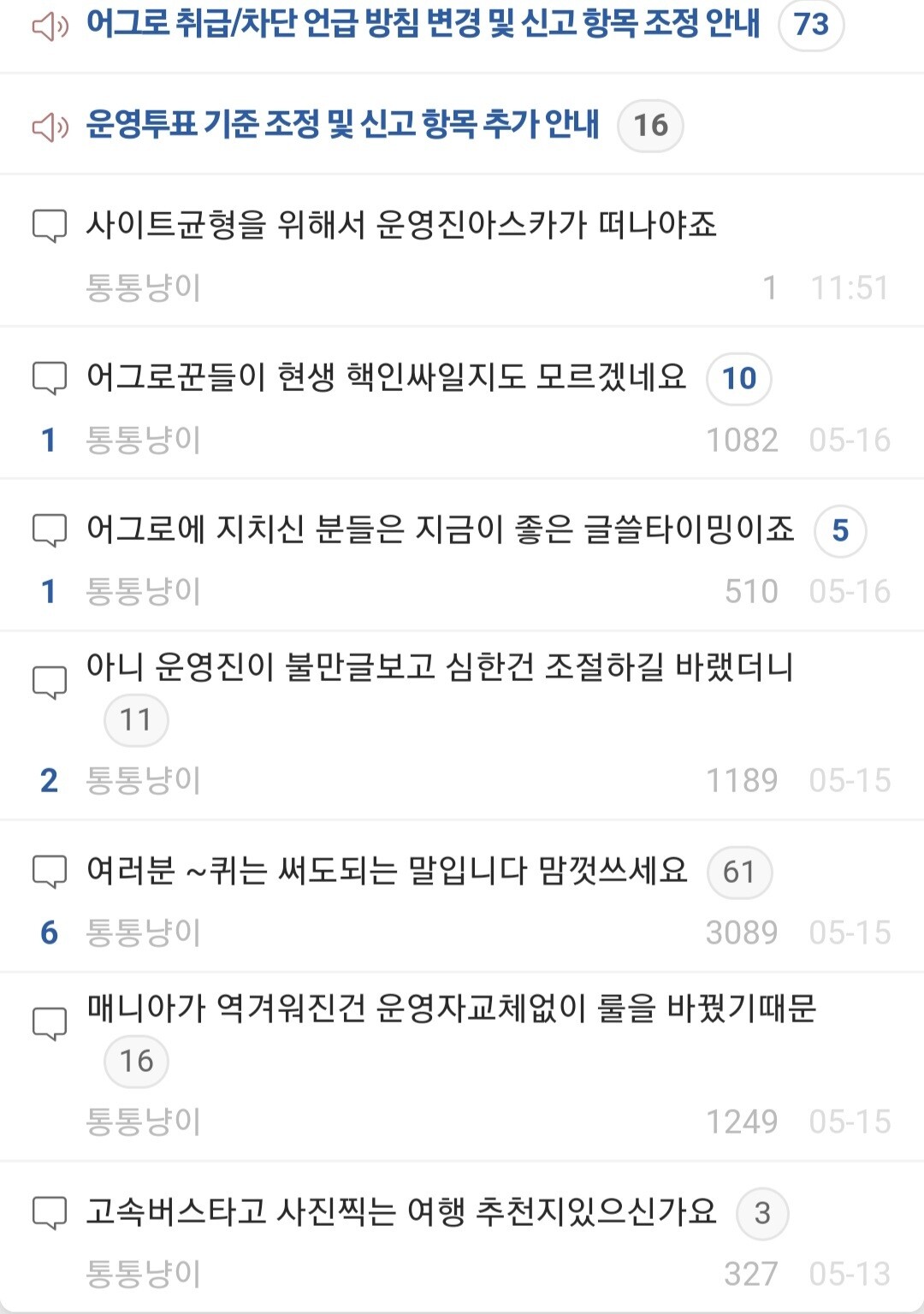
Task: Open the notice 운영투표 기준 조정 및 신고 항목 추가 안내
Action: pyautogui.click(x=342, y=125)
